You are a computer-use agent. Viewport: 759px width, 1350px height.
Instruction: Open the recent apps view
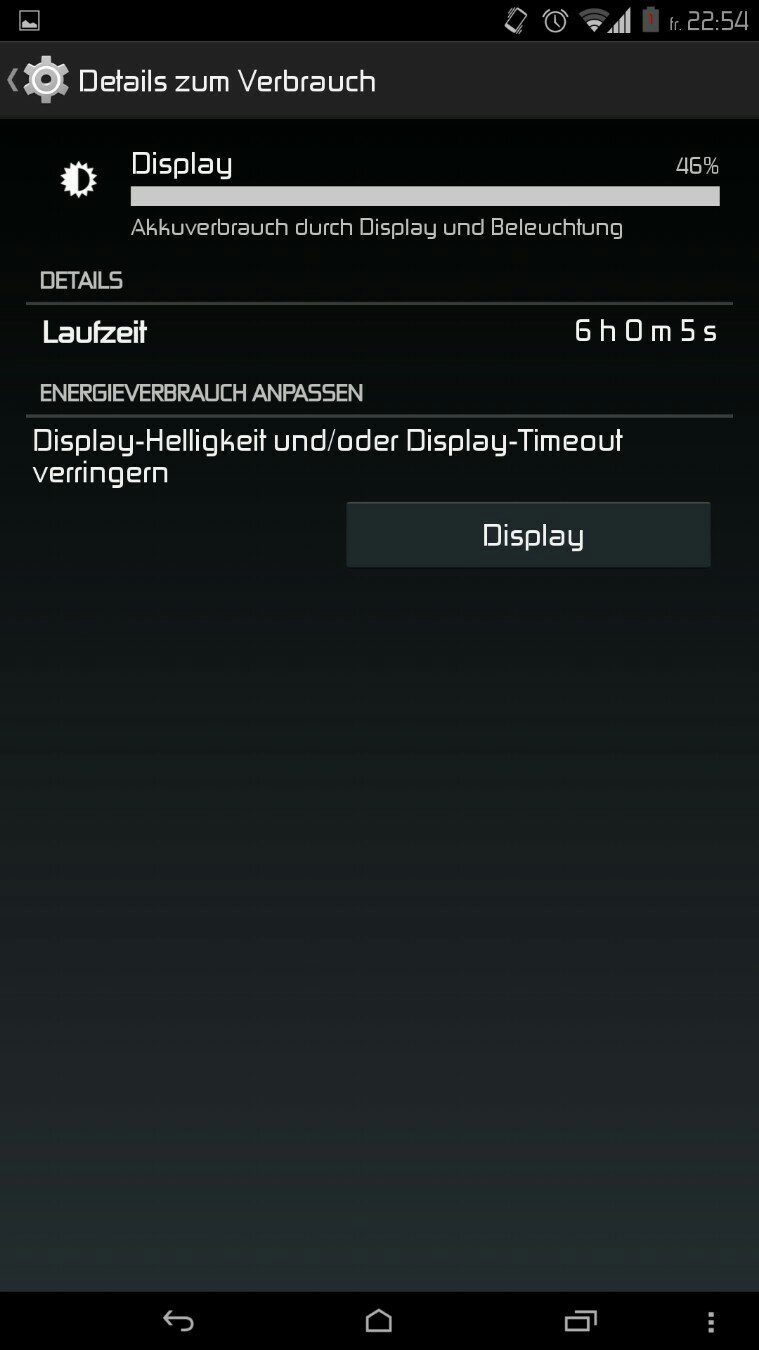(580, 1321)
